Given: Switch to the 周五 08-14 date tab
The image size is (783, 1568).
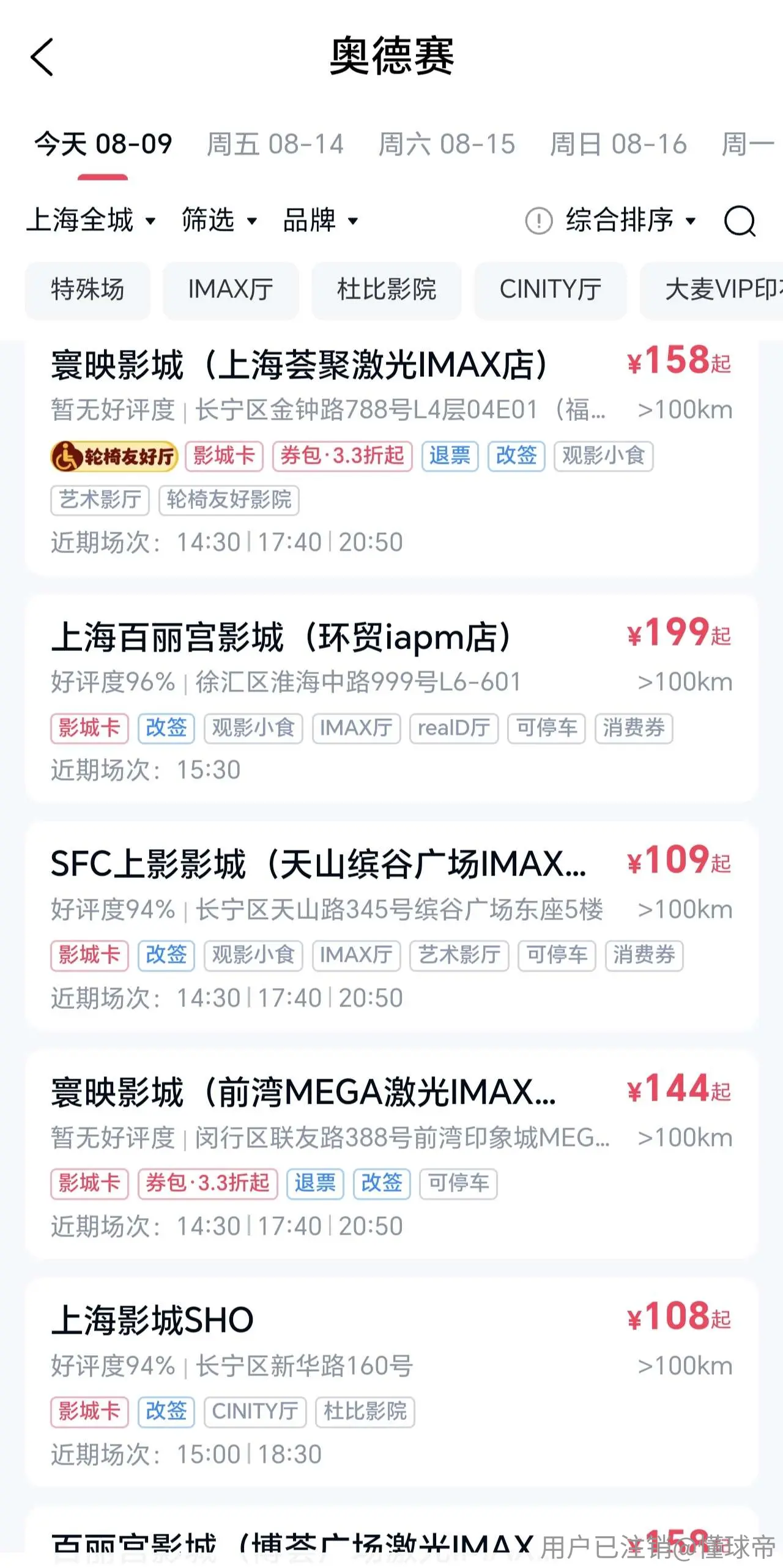Looking at the screenshot, I should 275,144.
